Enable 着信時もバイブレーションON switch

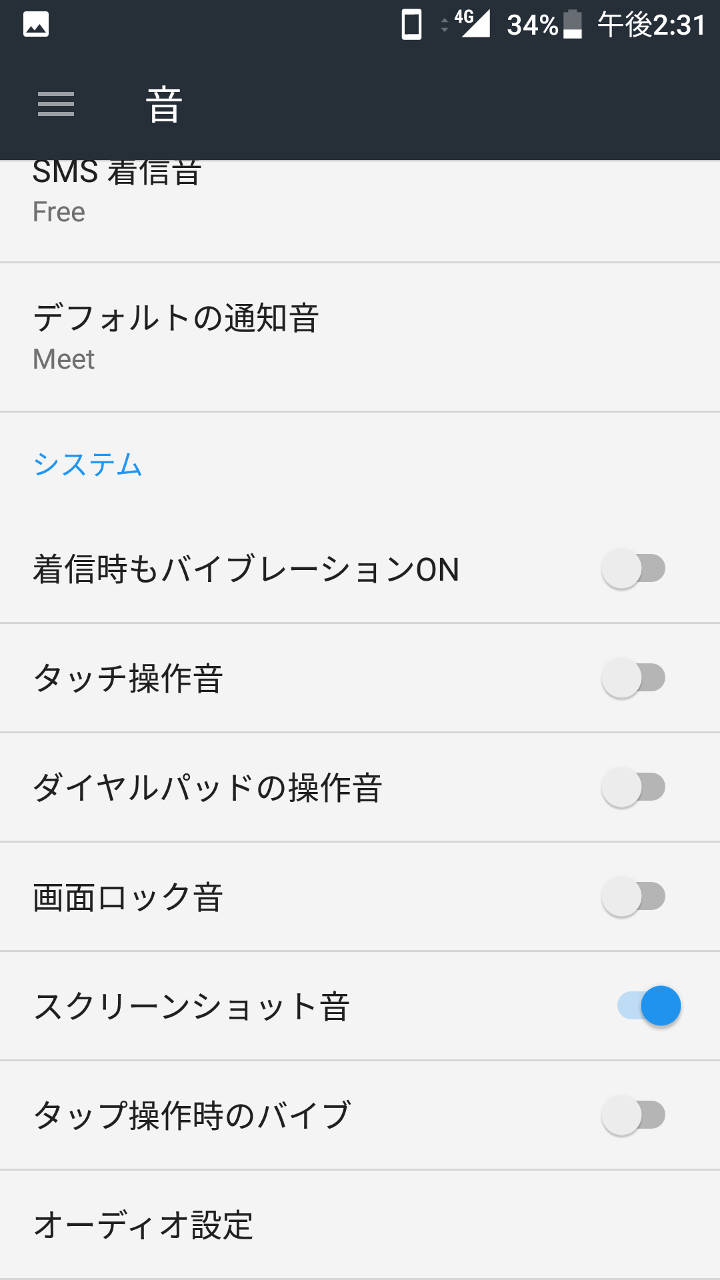[x=633, y=569]
